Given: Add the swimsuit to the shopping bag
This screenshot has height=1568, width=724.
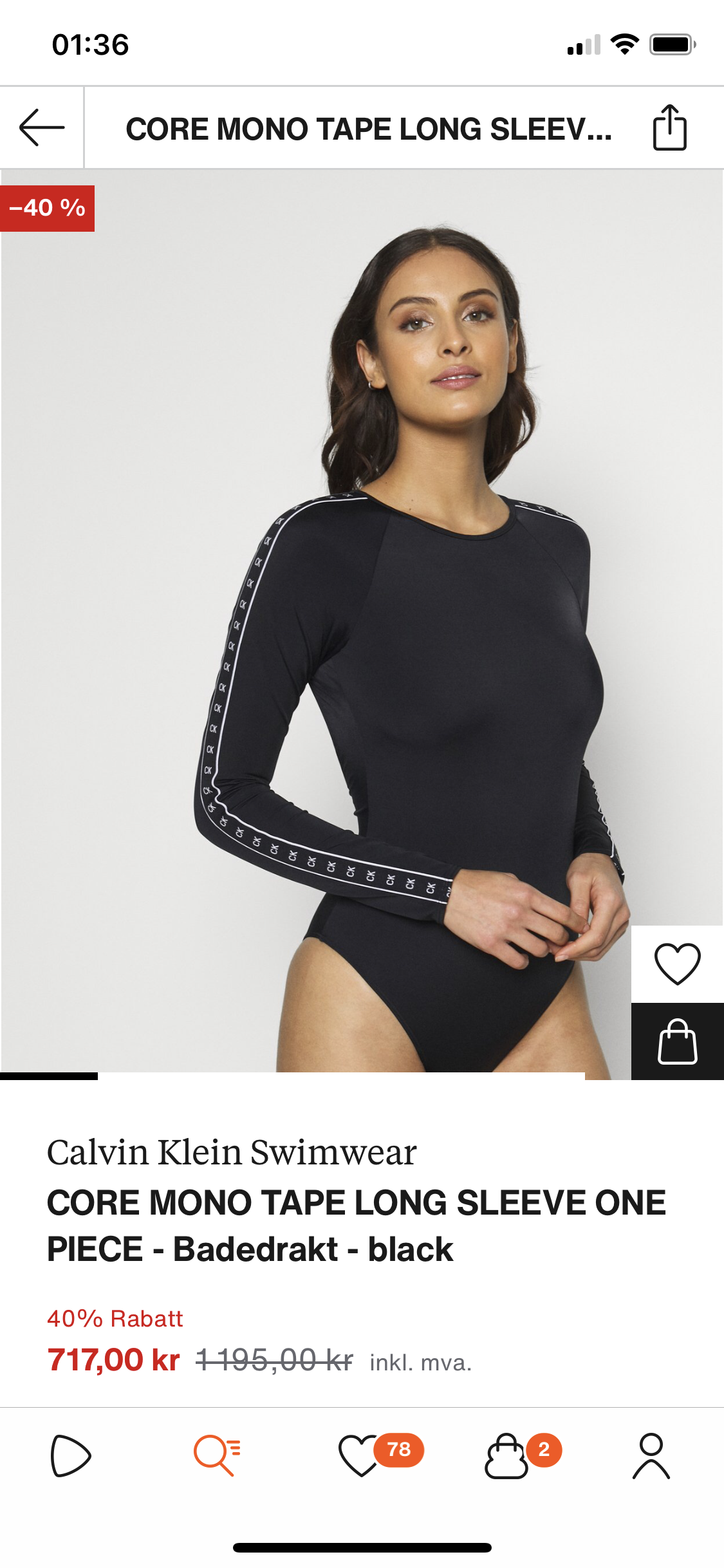Looking at the screenshot, I should (x=678, y=1041).
